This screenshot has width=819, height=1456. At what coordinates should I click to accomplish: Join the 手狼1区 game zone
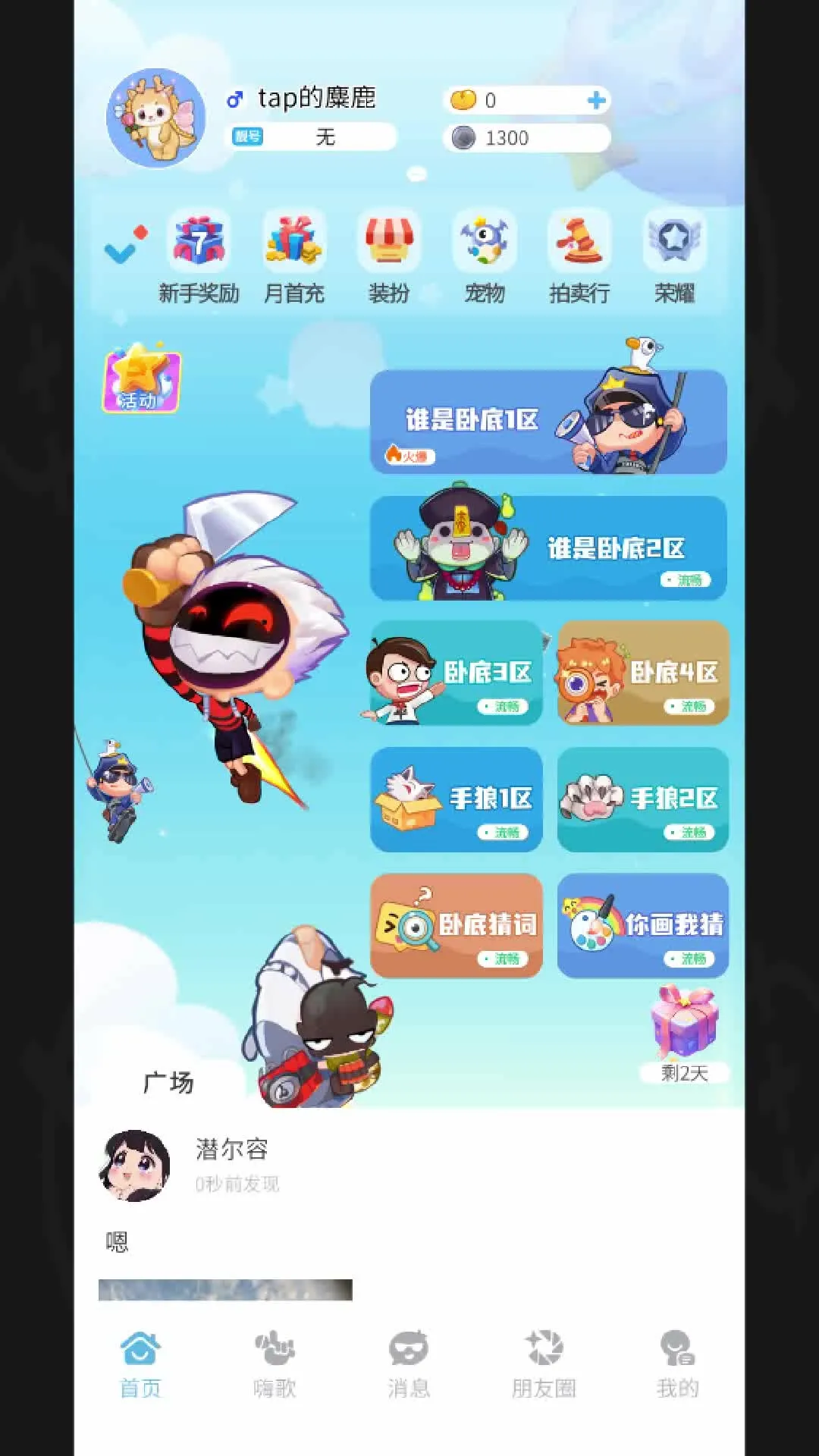tap(457, 799)
